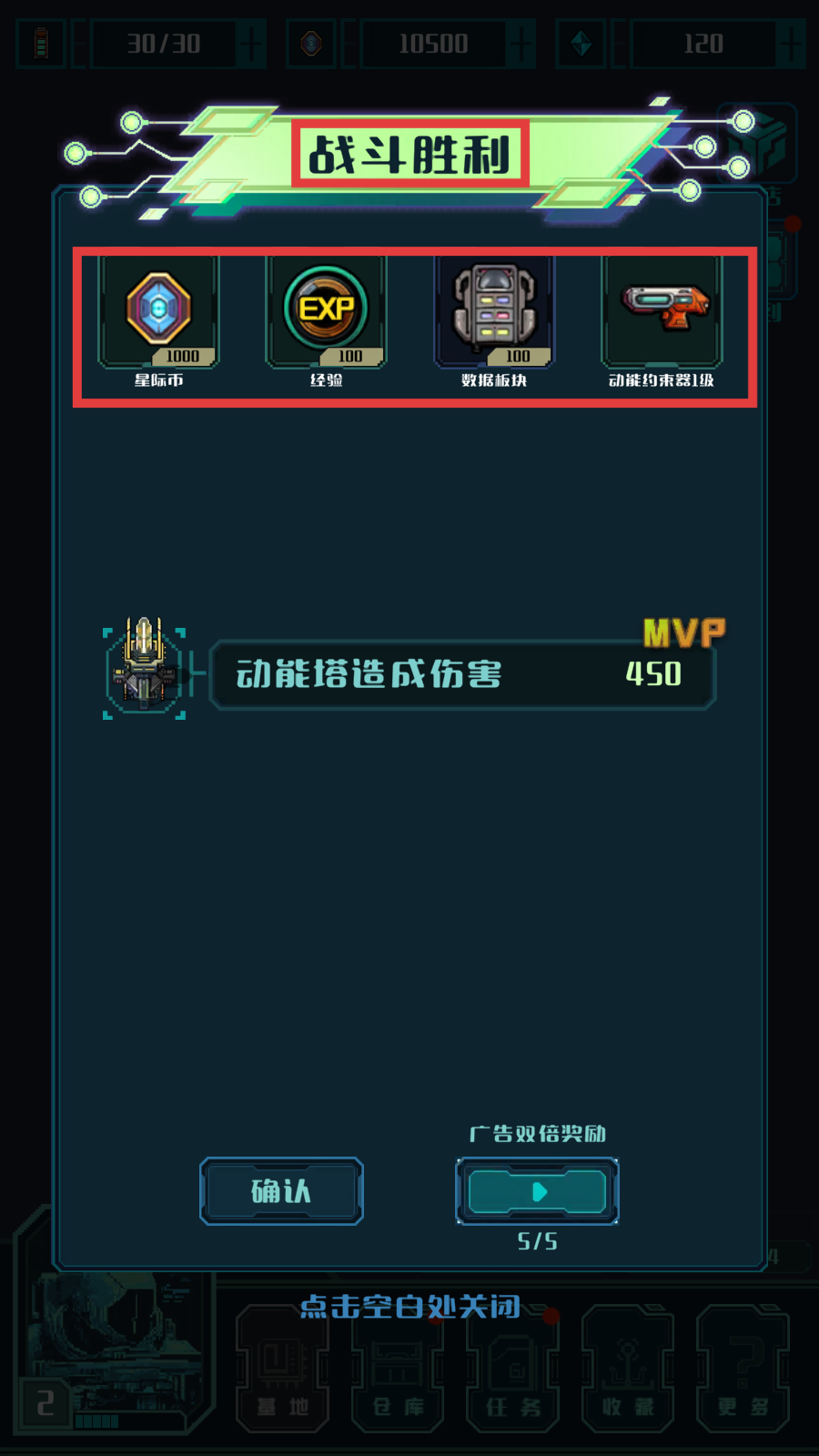Image resolution: width=819 pixels, height=1456 pixels.
Task: Tap the 确认 confirm button
Action: click(281, 1191)
